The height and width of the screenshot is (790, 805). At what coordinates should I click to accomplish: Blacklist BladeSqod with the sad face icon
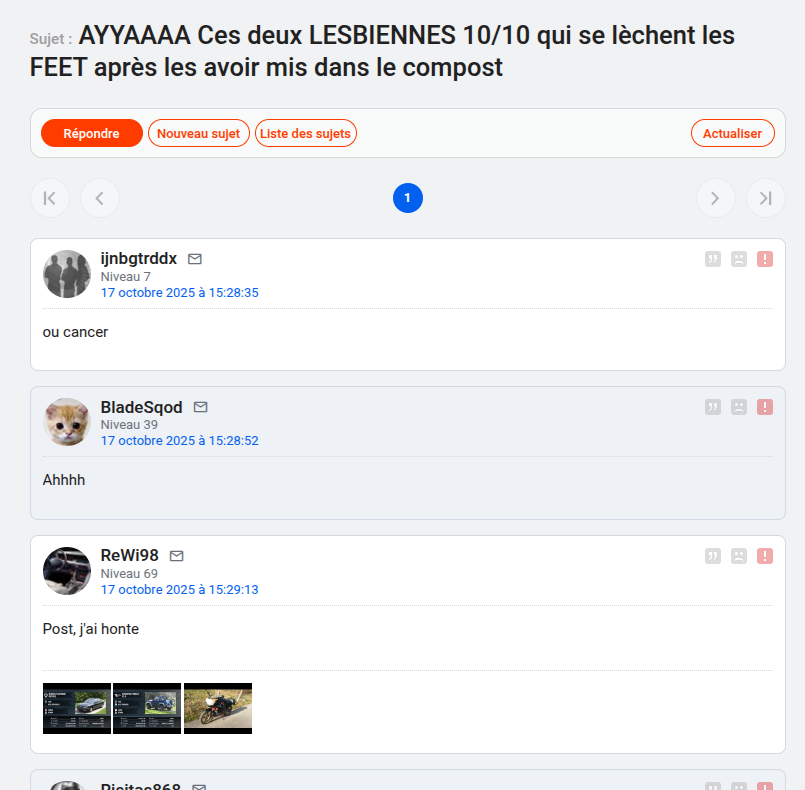pos(739,407)
